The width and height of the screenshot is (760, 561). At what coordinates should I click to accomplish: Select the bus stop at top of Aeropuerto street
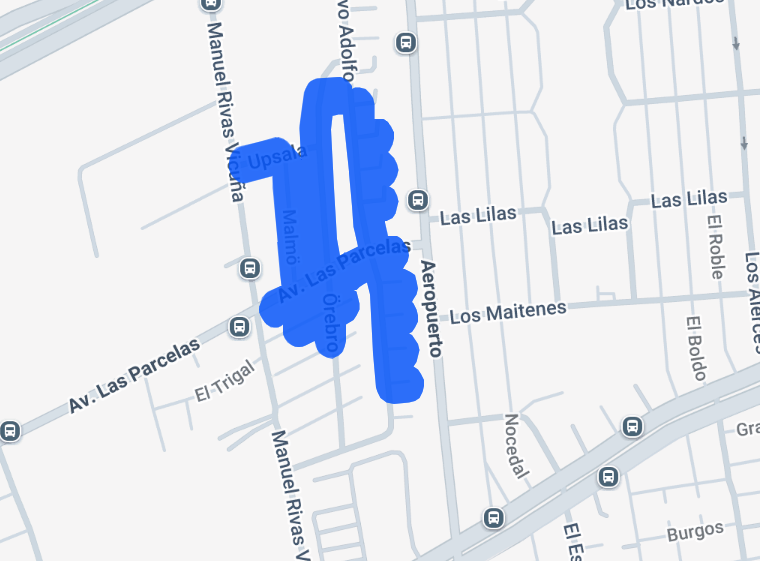pyautogui.click(x=406, y=42)
